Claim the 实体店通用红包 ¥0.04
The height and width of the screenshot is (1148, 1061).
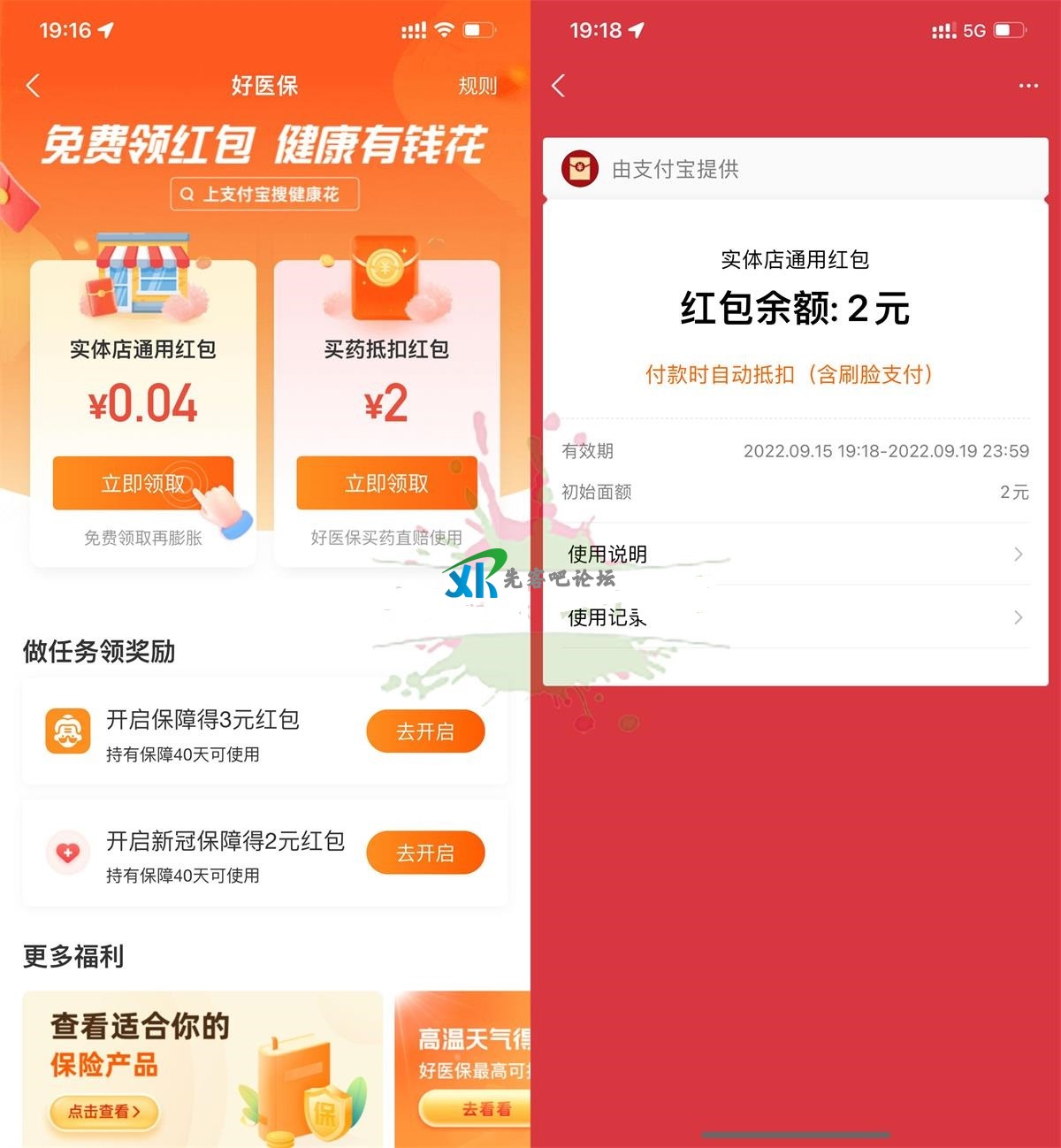click(x=143, y=484)
